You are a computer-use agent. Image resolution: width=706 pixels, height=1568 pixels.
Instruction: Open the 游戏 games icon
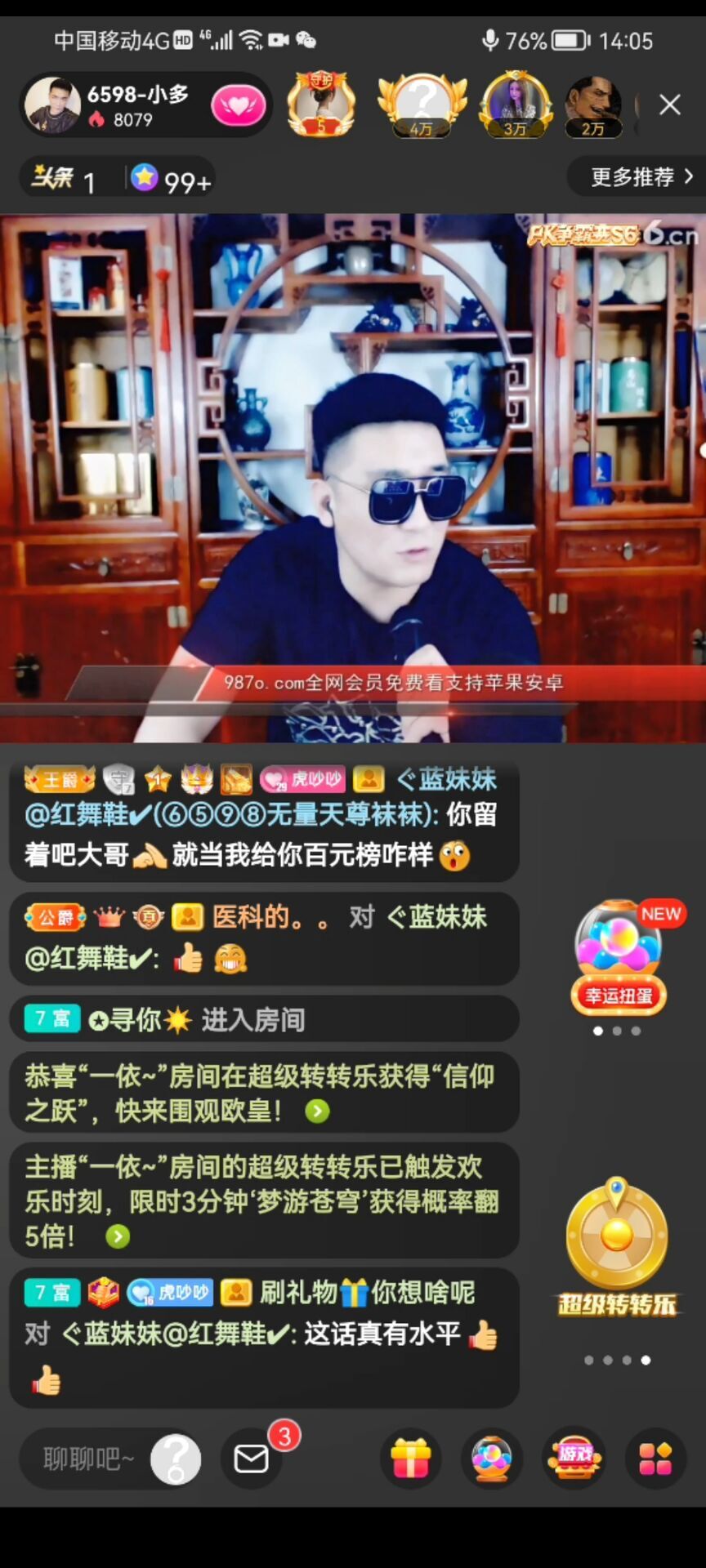(x=574, y=1459)
